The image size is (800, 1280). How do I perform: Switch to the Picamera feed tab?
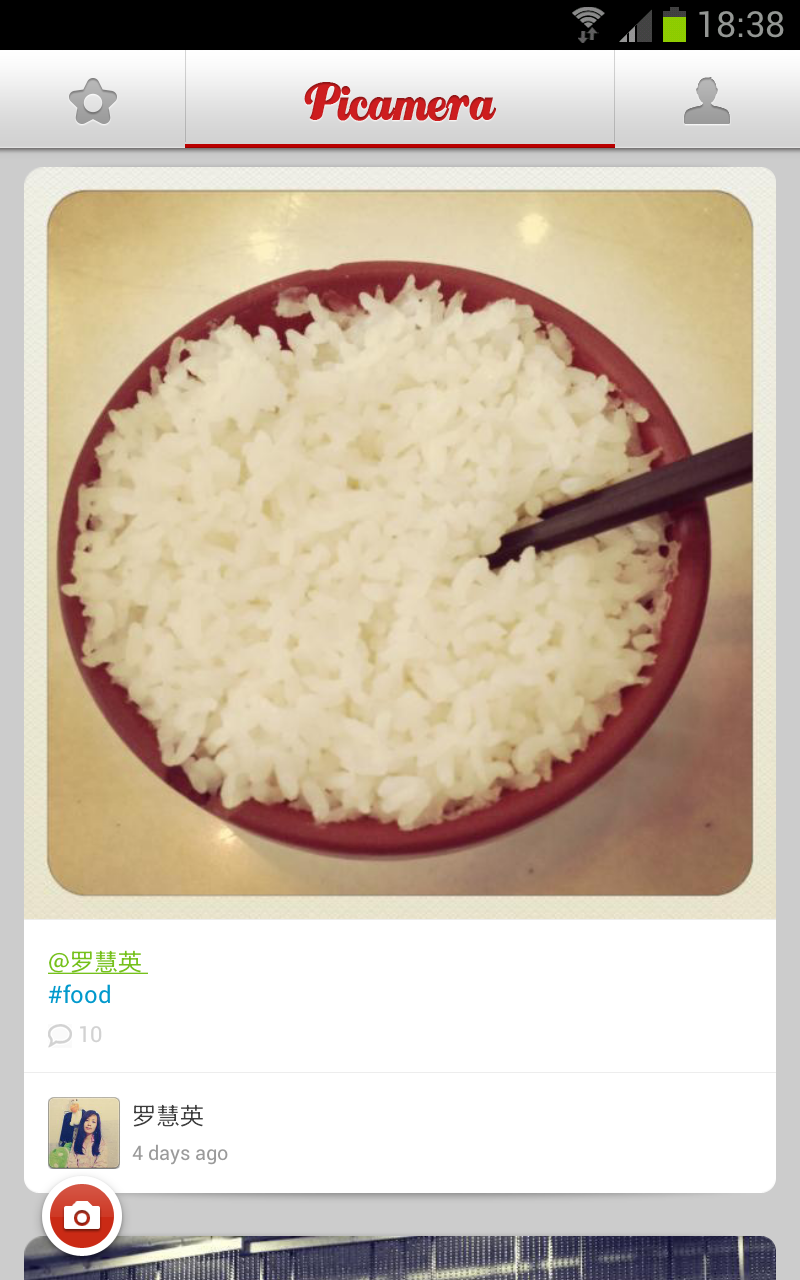tap(400, 101)
